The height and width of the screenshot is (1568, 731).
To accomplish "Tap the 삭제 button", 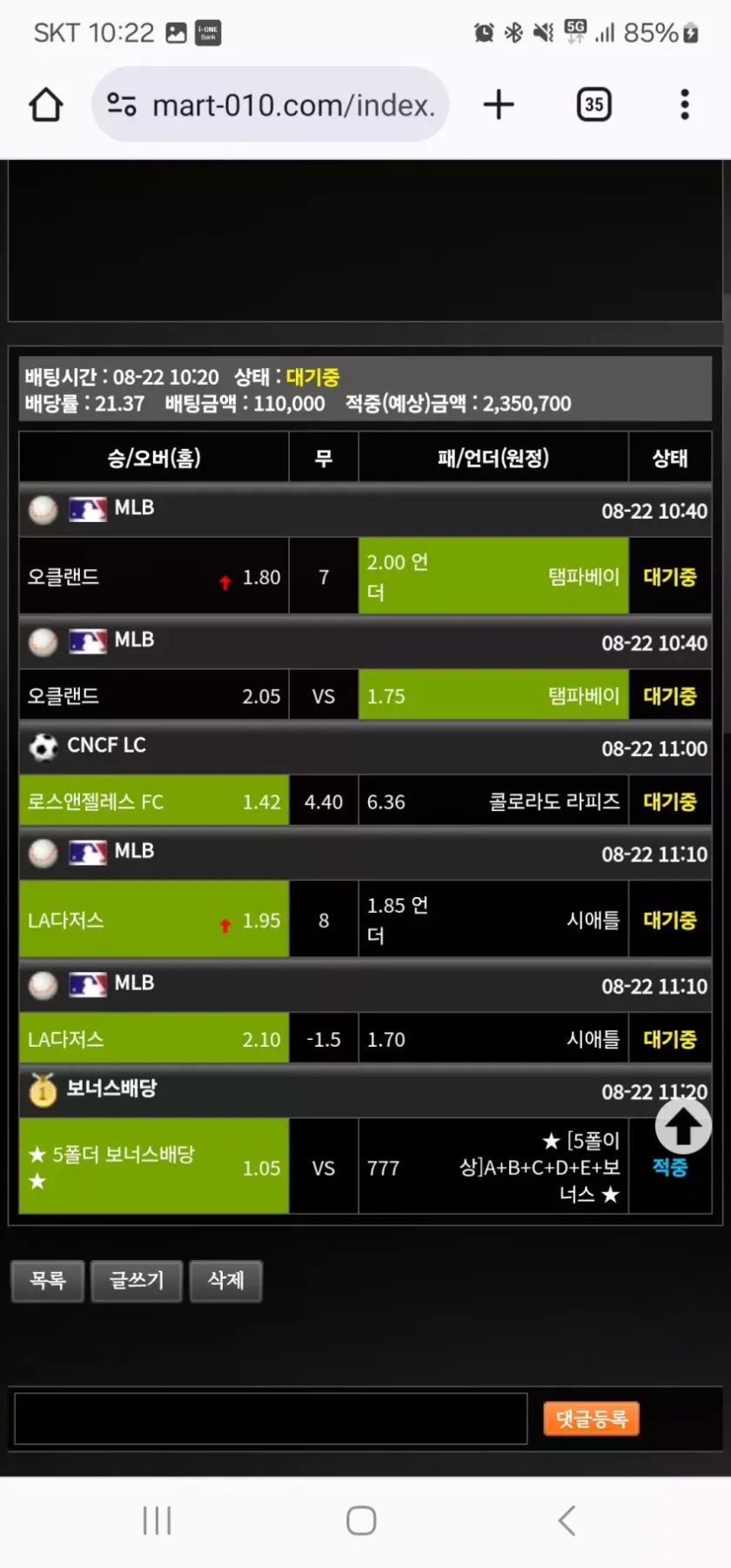I will coord(225,1280).
